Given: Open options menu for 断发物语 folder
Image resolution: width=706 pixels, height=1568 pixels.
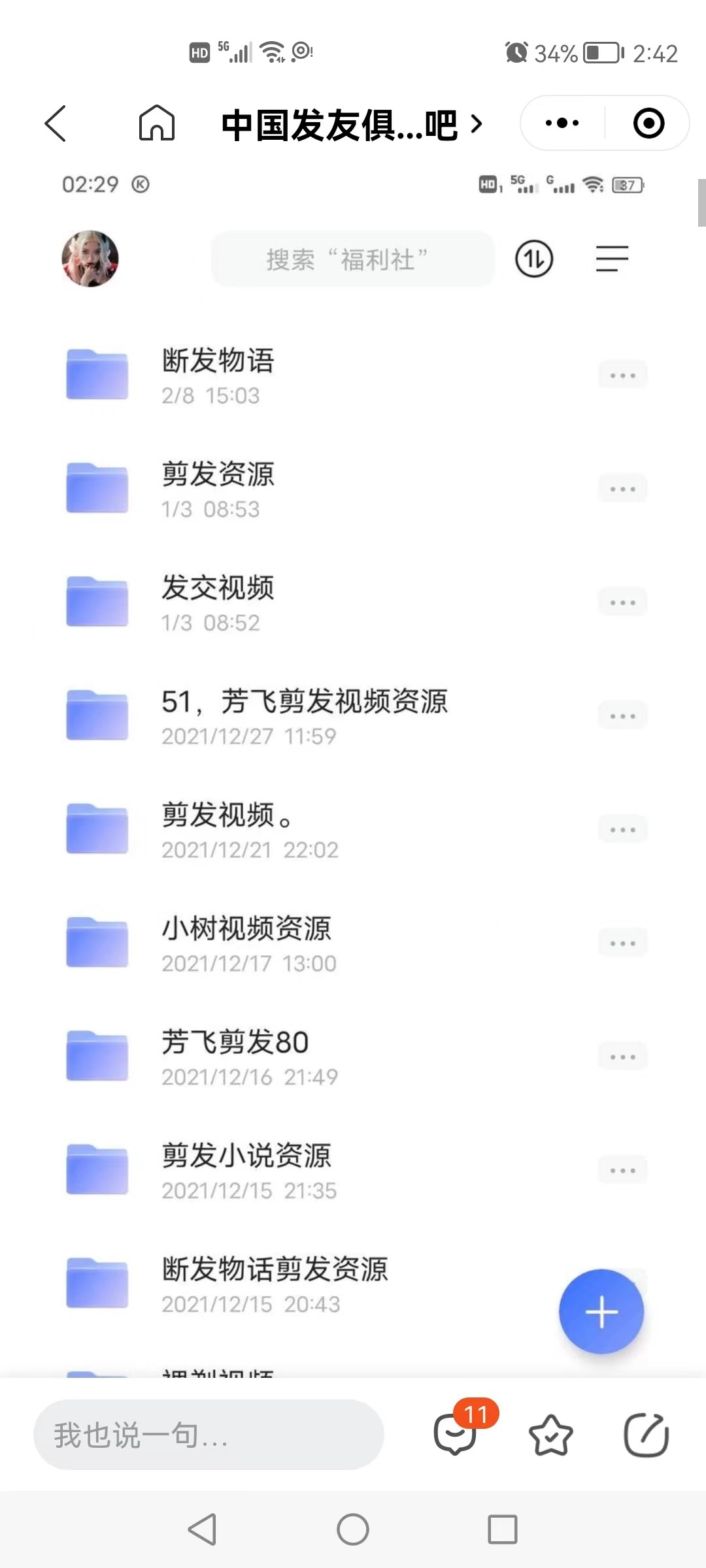Looking at the screenshot, I should pyautogui.click(x=622, y=374).
